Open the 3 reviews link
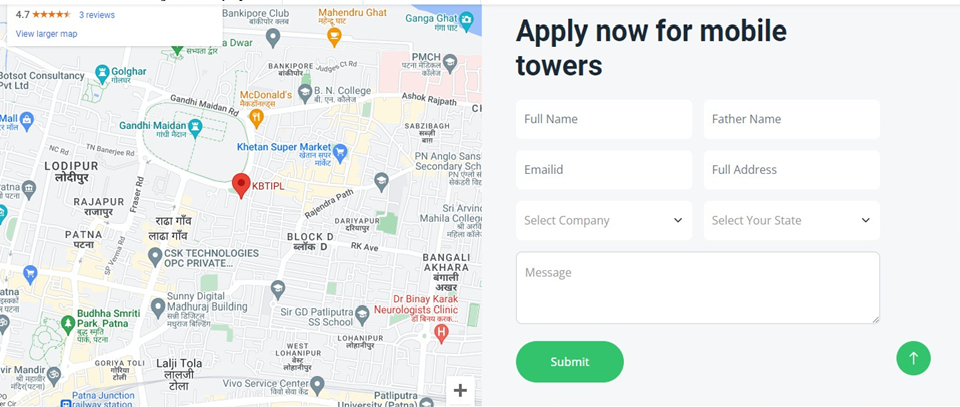The image size is (960, 407). pyautogui.click(x=97, y=15)
